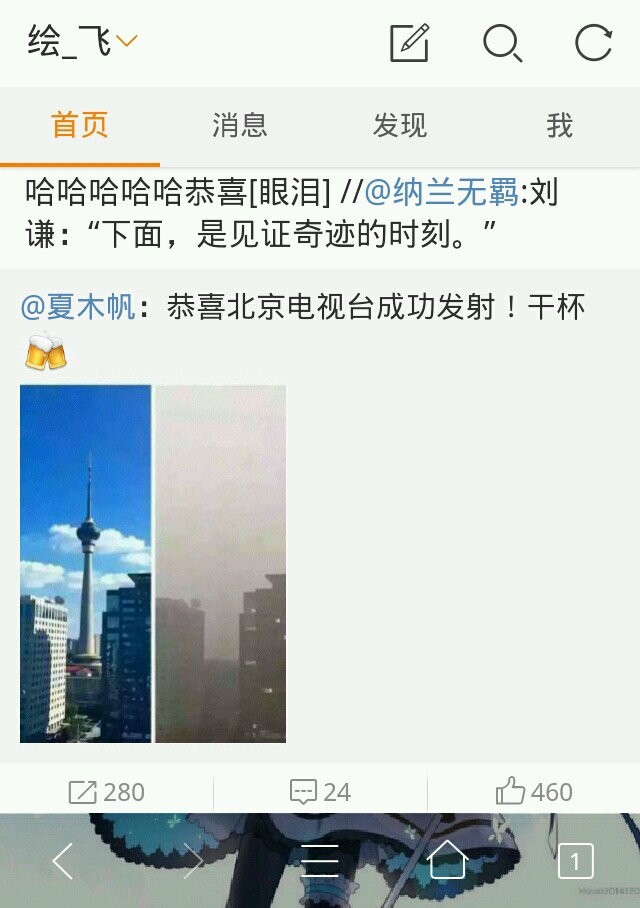This screenshot has height=908, width=640.
Task: Open the browser tab switcher
Action: point(575,861)
